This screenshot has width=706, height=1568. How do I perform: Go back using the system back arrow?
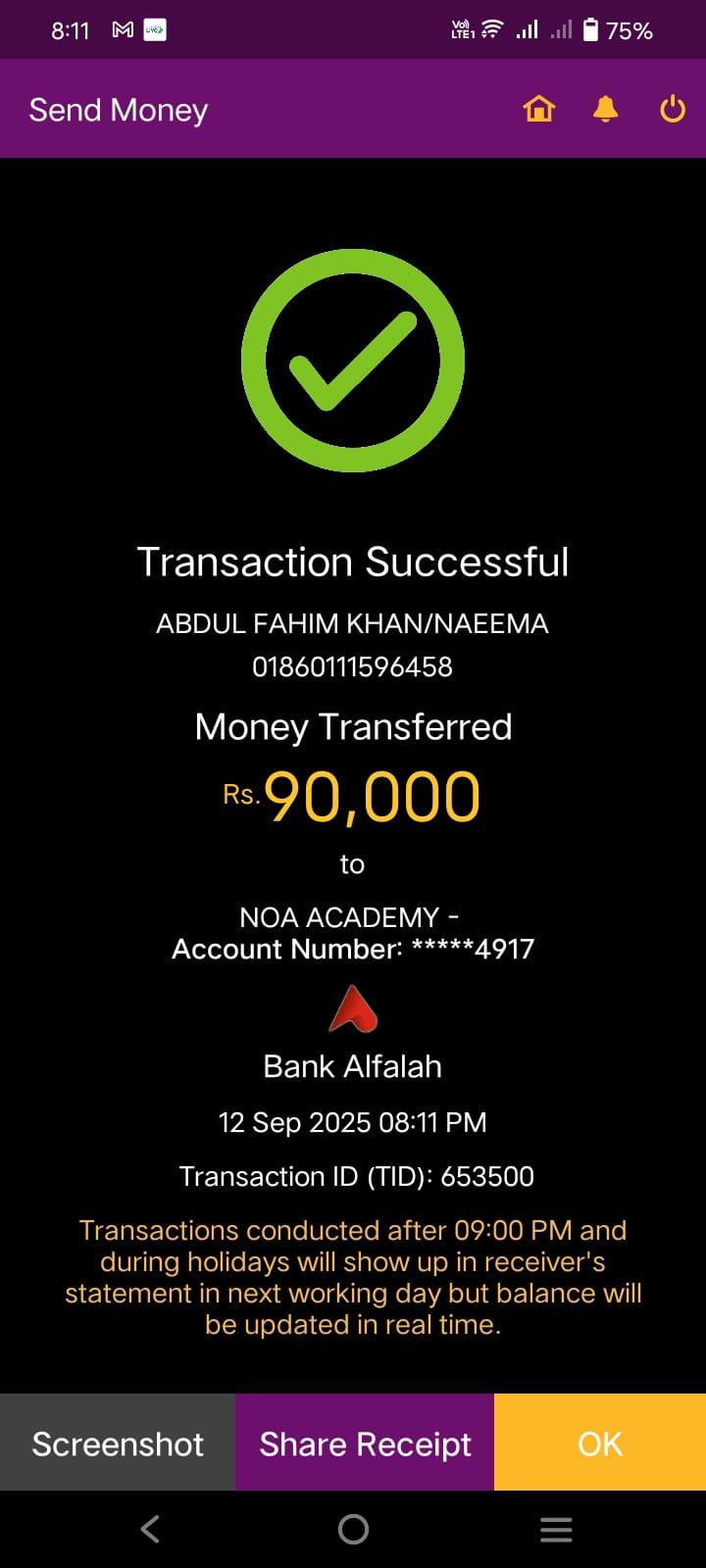tap(150, 1529)
